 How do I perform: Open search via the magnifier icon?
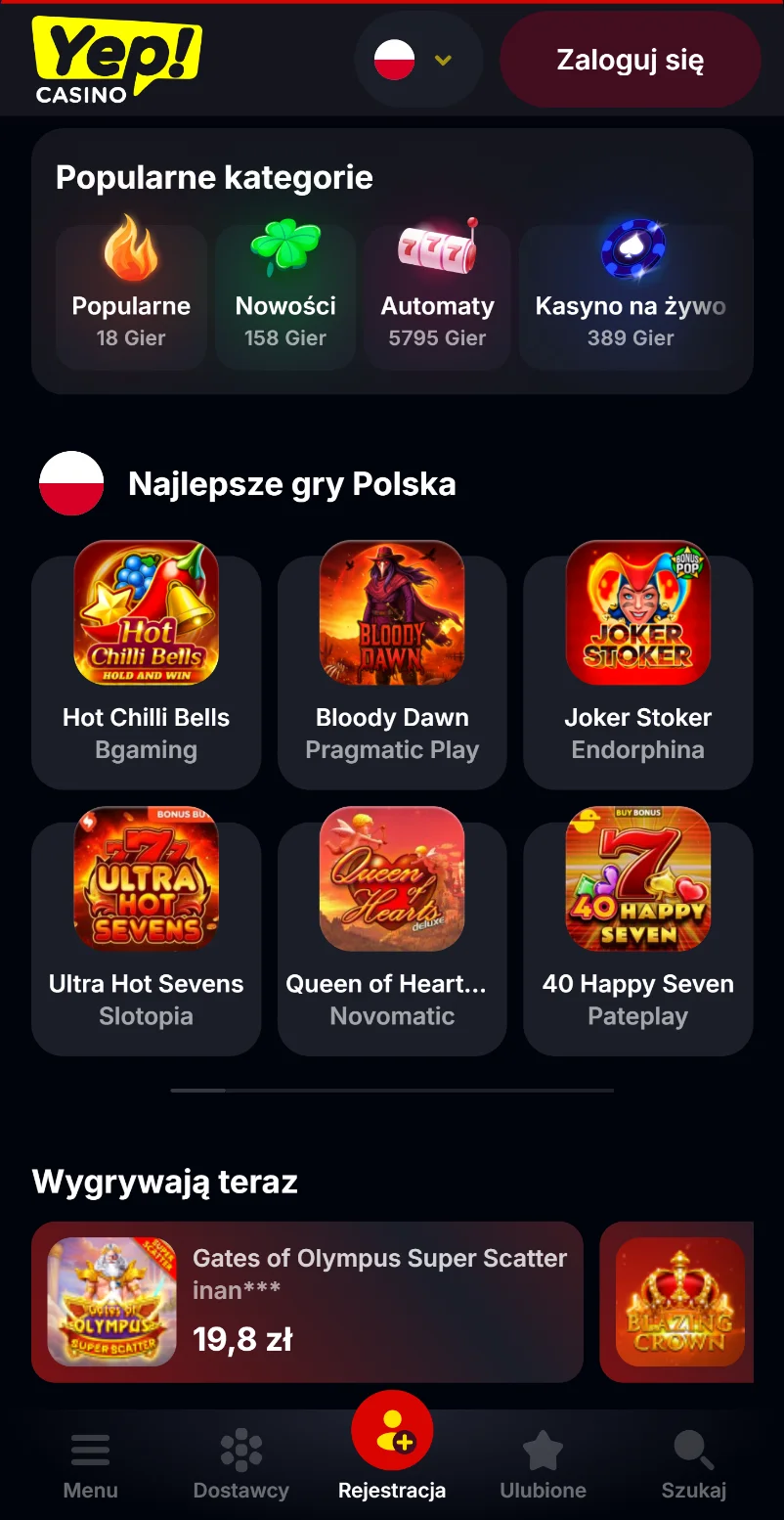[x=693, y=1449]
